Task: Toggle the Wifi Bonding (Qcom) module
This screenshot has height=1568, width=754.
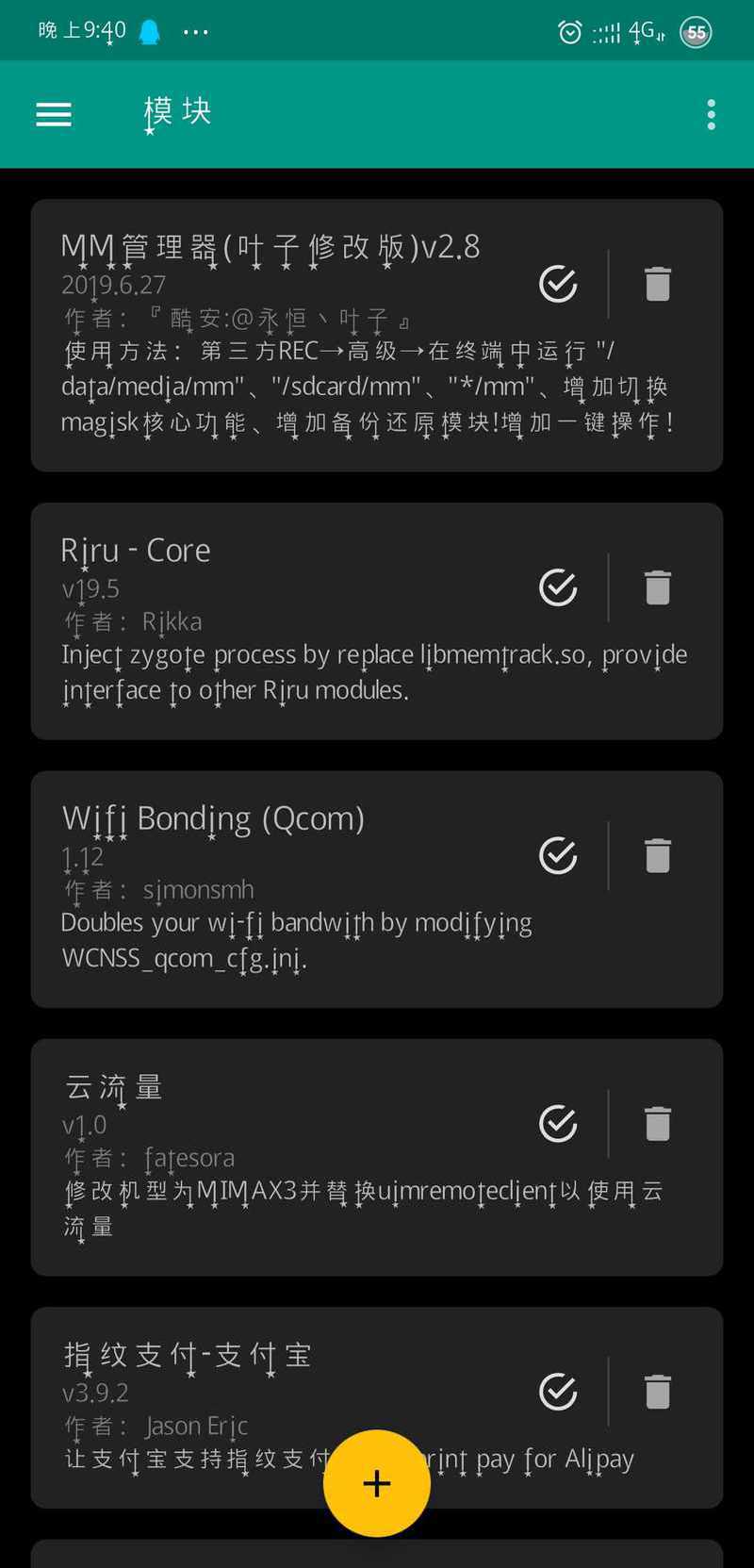Action: click(558, 855)
